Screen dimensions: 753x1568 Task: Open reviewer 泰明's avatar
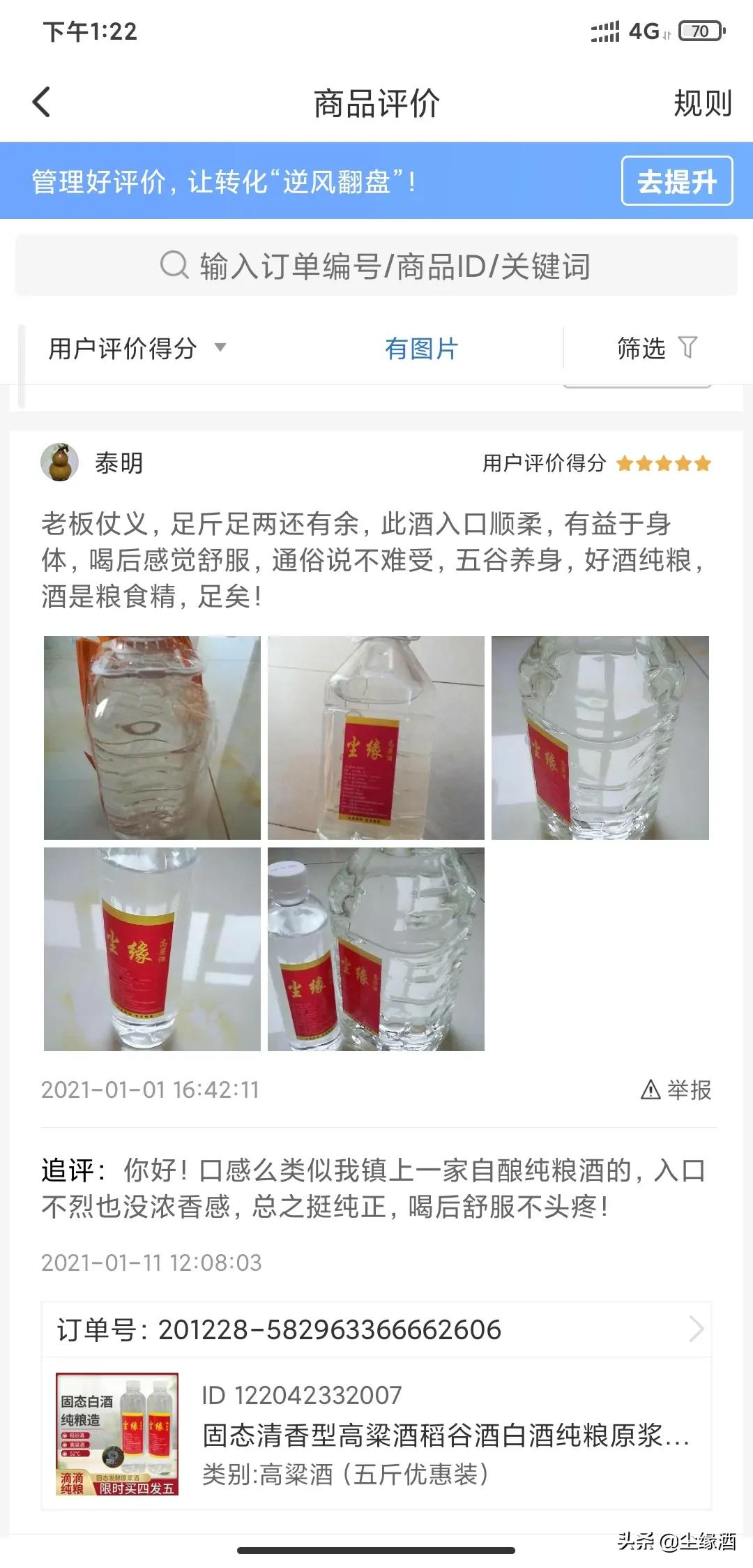coord(59,462)
